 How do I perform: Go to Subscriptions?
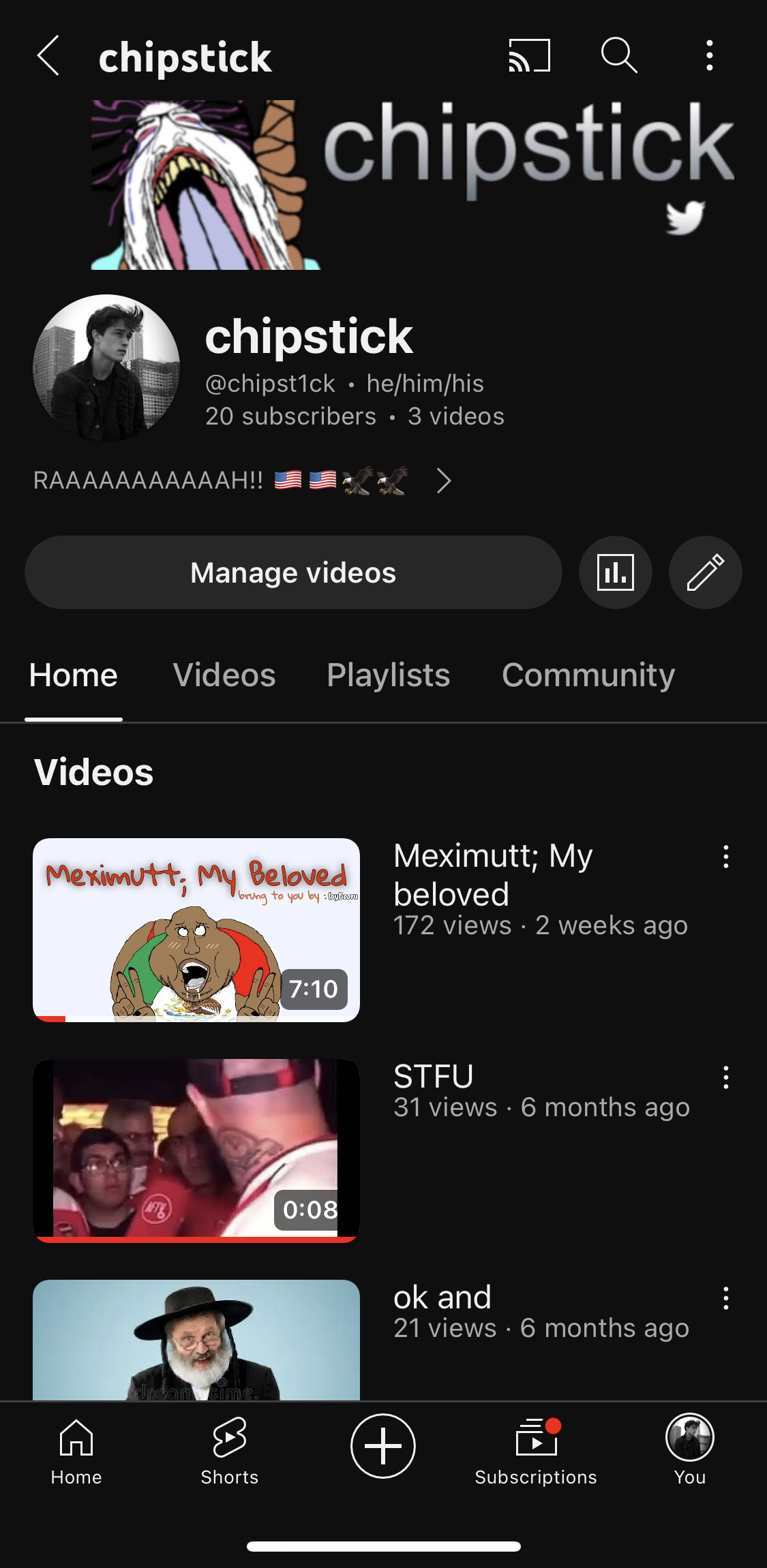[x=536, y=1449]
